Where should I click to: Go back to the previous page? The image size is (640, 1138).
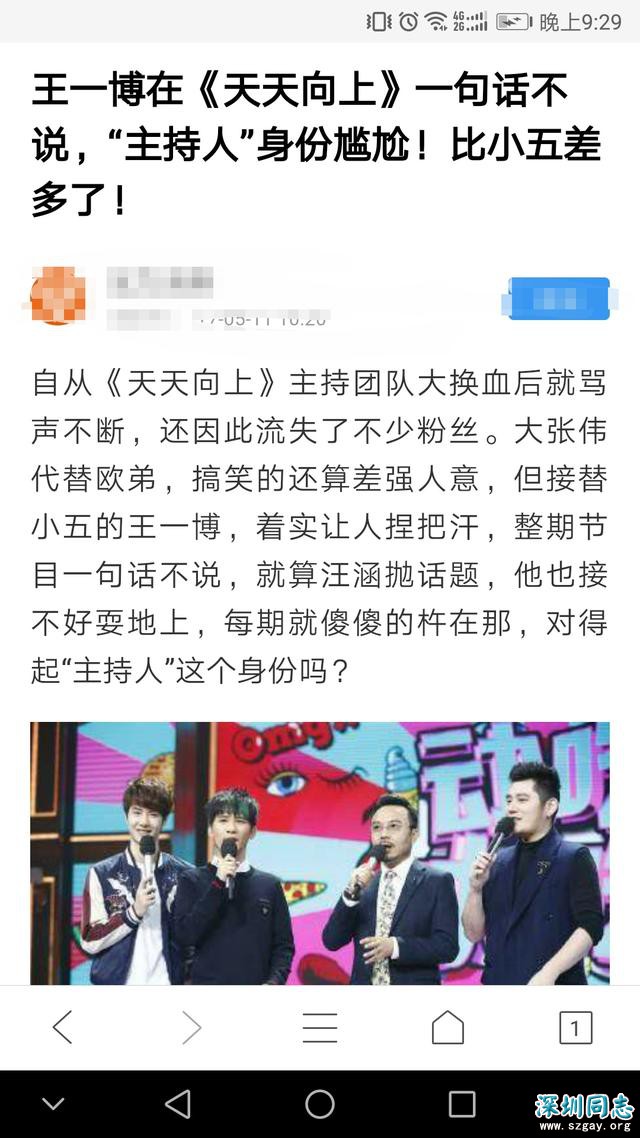click(63, 1027)
